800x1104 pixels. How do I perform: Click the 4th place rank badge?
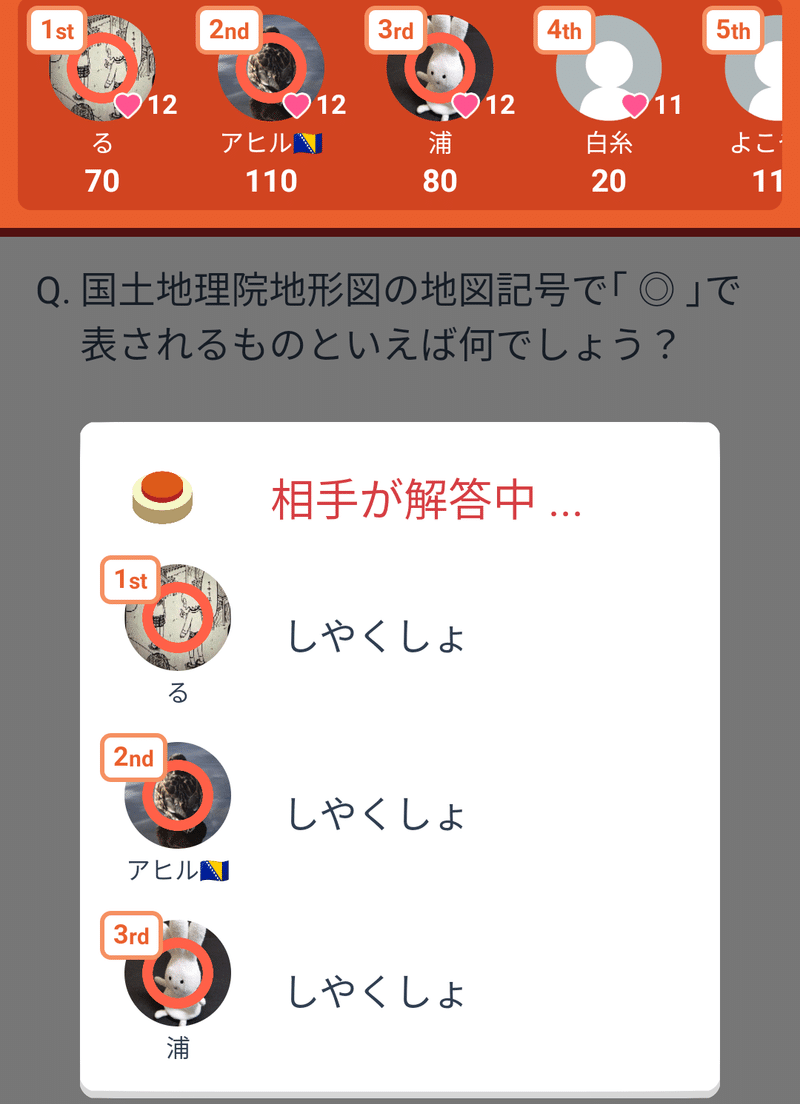[562, 30]
